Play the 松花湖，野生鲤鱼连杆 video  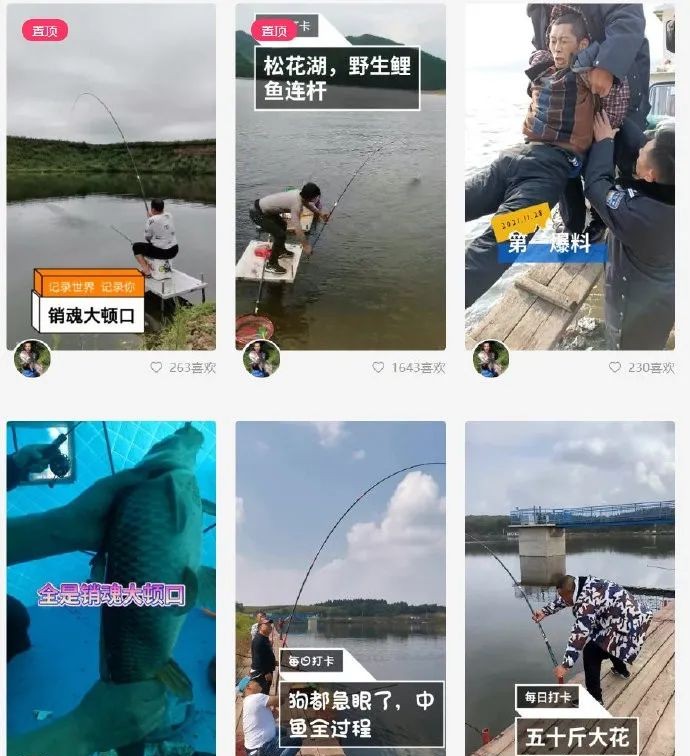tap(340, 176)
